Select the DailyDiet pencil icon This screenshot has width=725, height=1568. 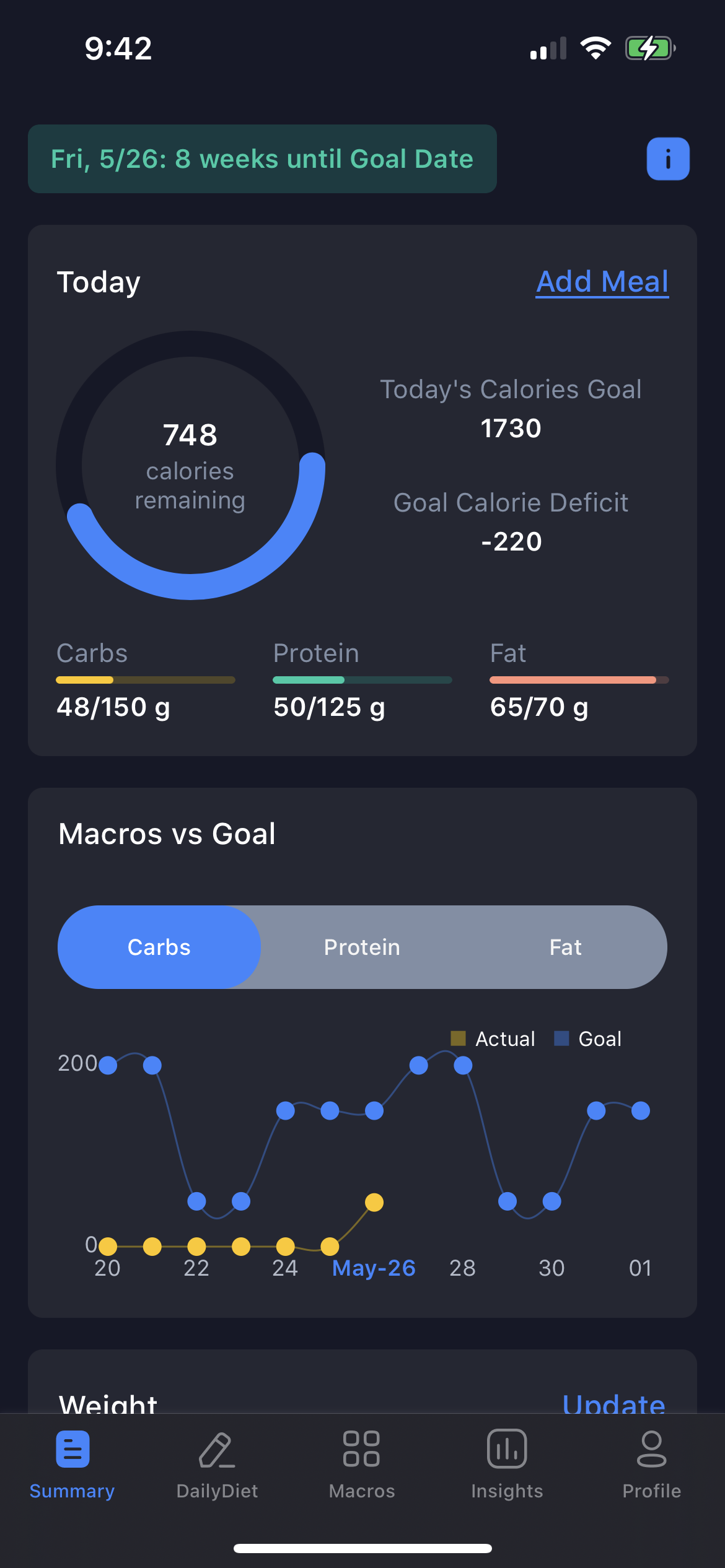click(x=216, y=1451)
